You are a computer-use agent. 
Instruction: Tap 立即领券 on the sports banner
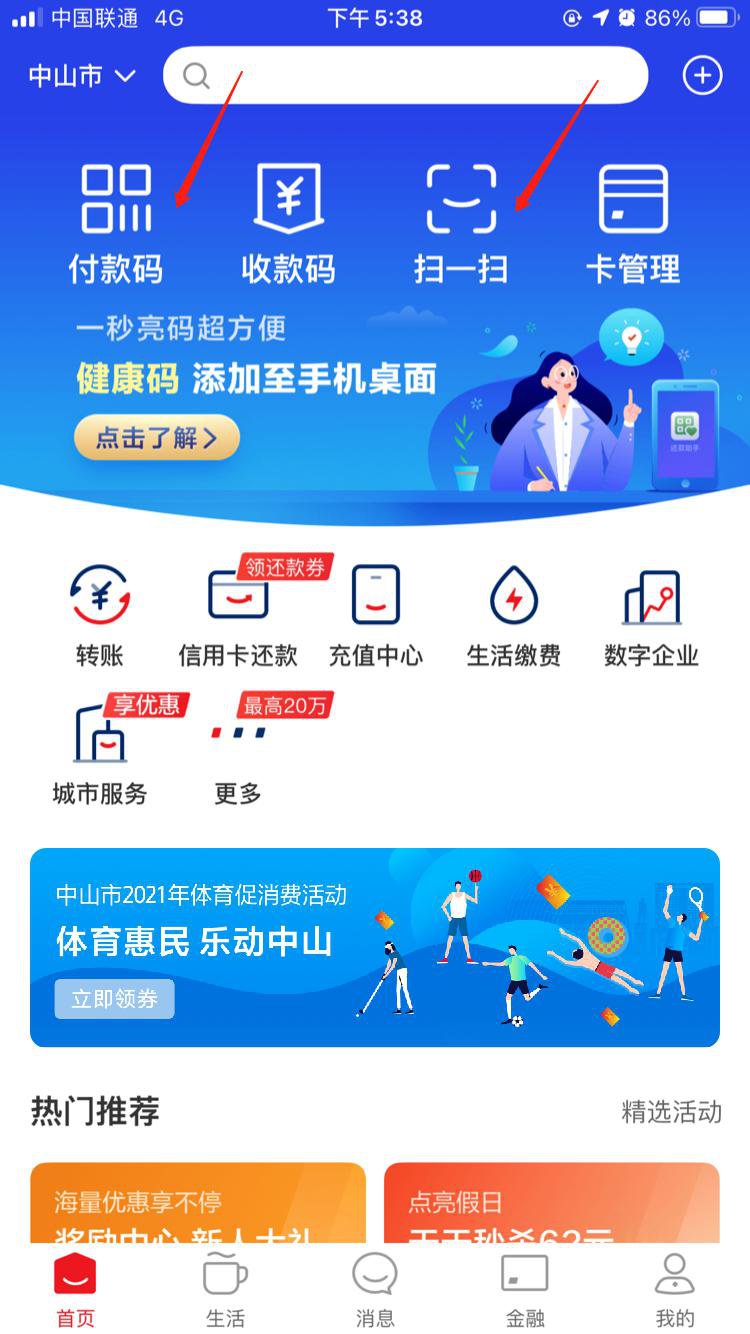115,999
